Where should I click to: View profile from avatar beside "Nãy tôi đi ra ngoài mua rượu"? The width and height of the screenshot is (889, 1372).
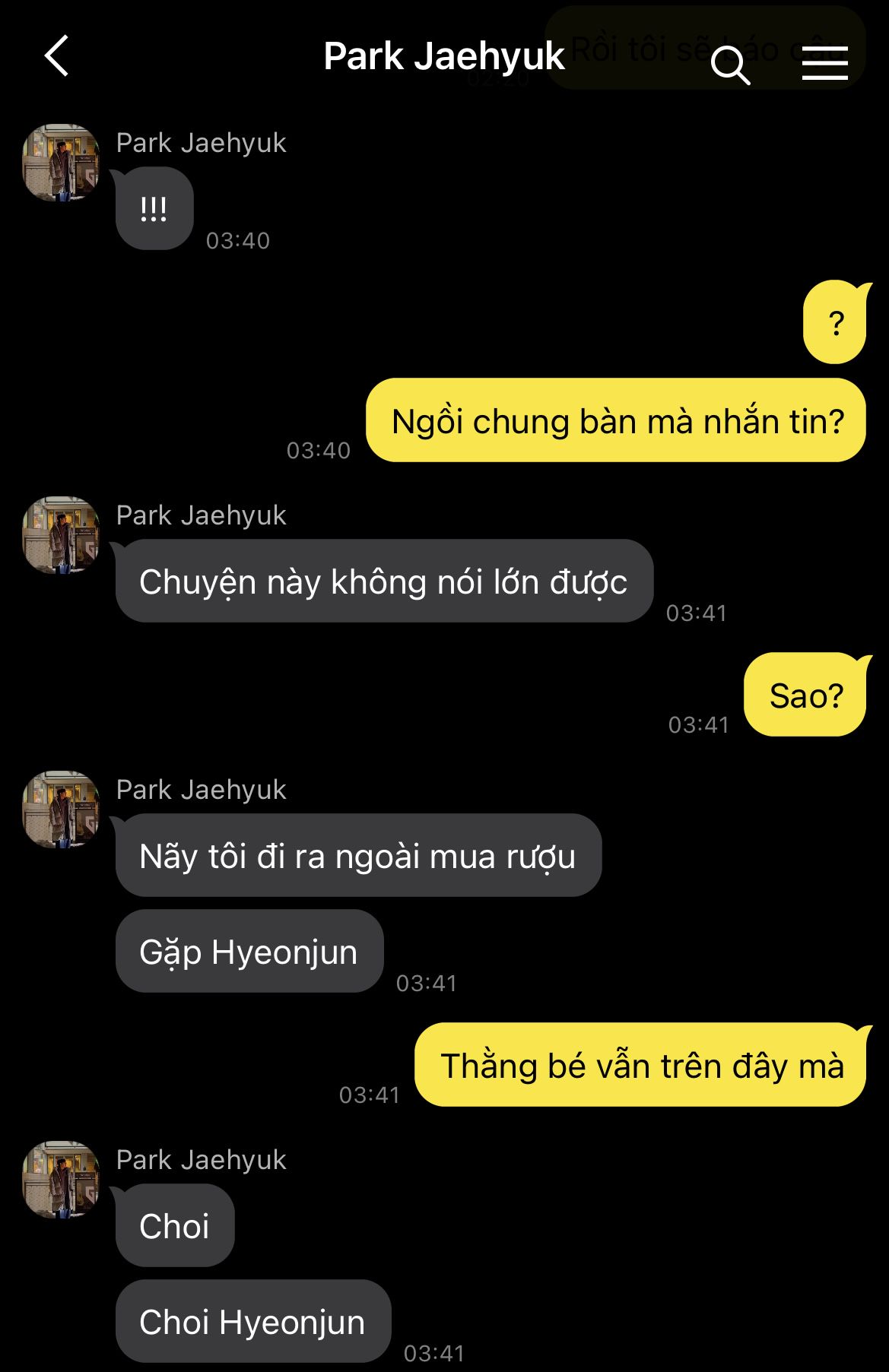(61, 810)
